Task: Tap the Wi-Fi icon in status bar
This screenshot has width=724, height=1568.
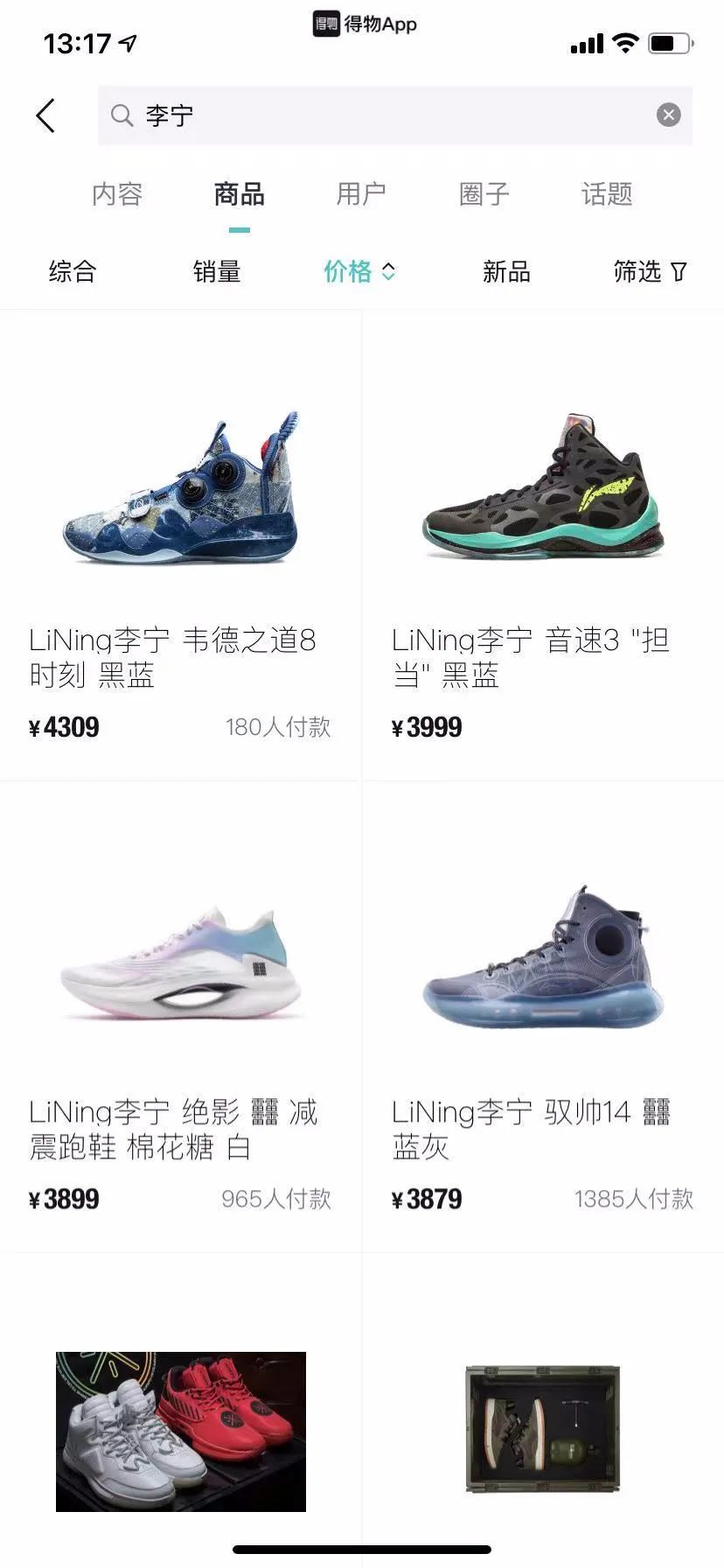Action: pos(625,43)
